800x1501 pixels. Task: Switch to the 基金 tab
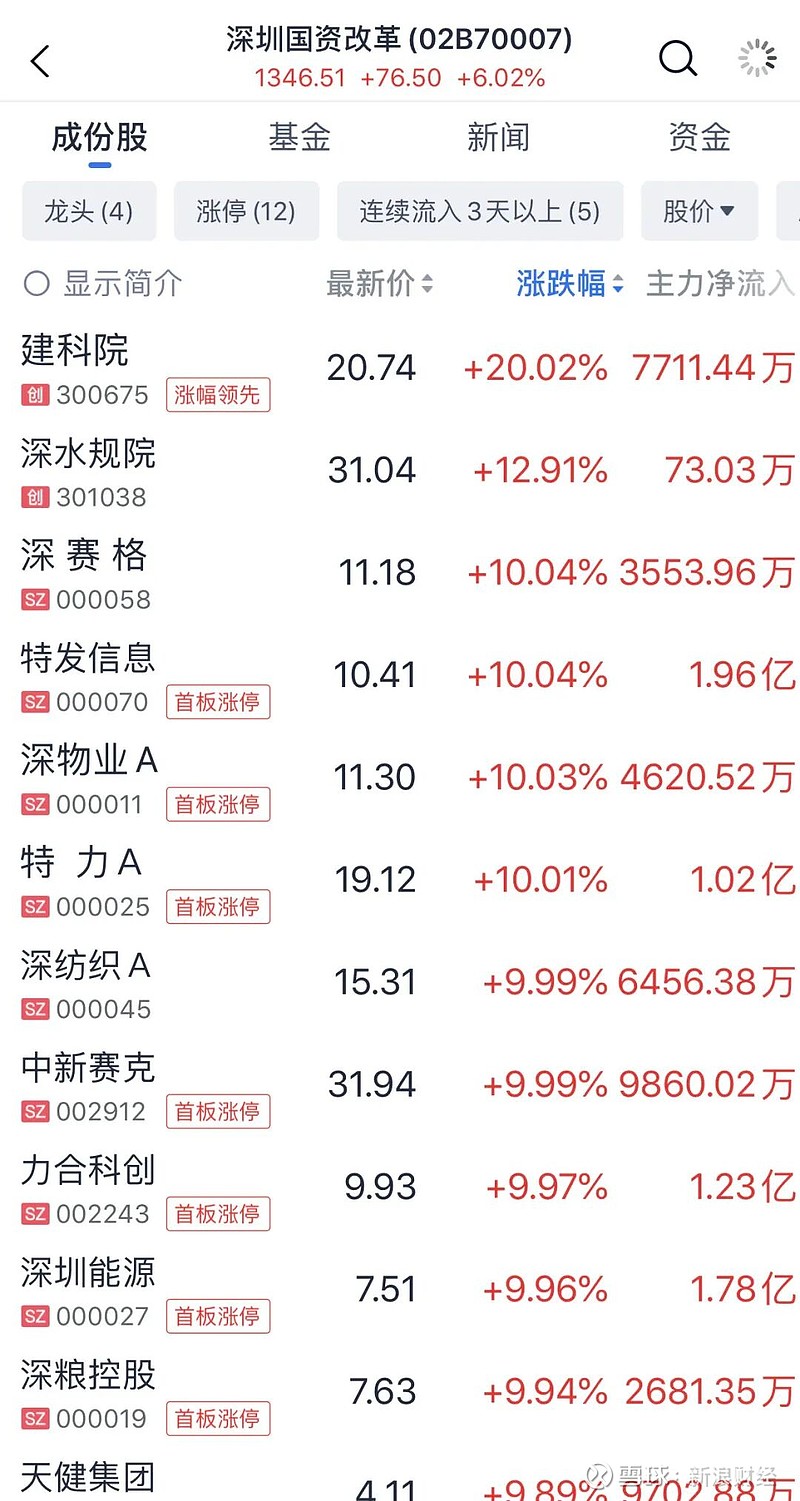298,138
